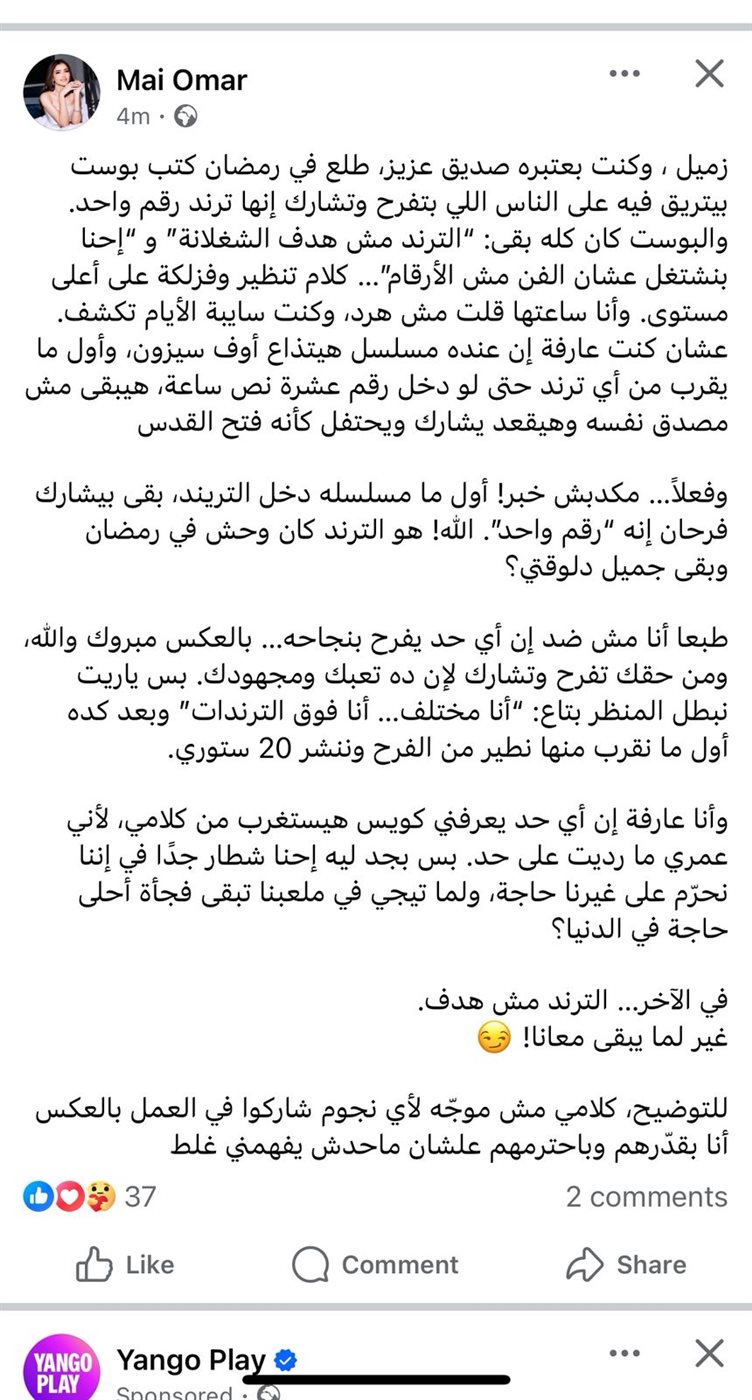The image size is (752, 1400).
Task: Comment on Mai Omar's post
Action: pos(375,1264)
